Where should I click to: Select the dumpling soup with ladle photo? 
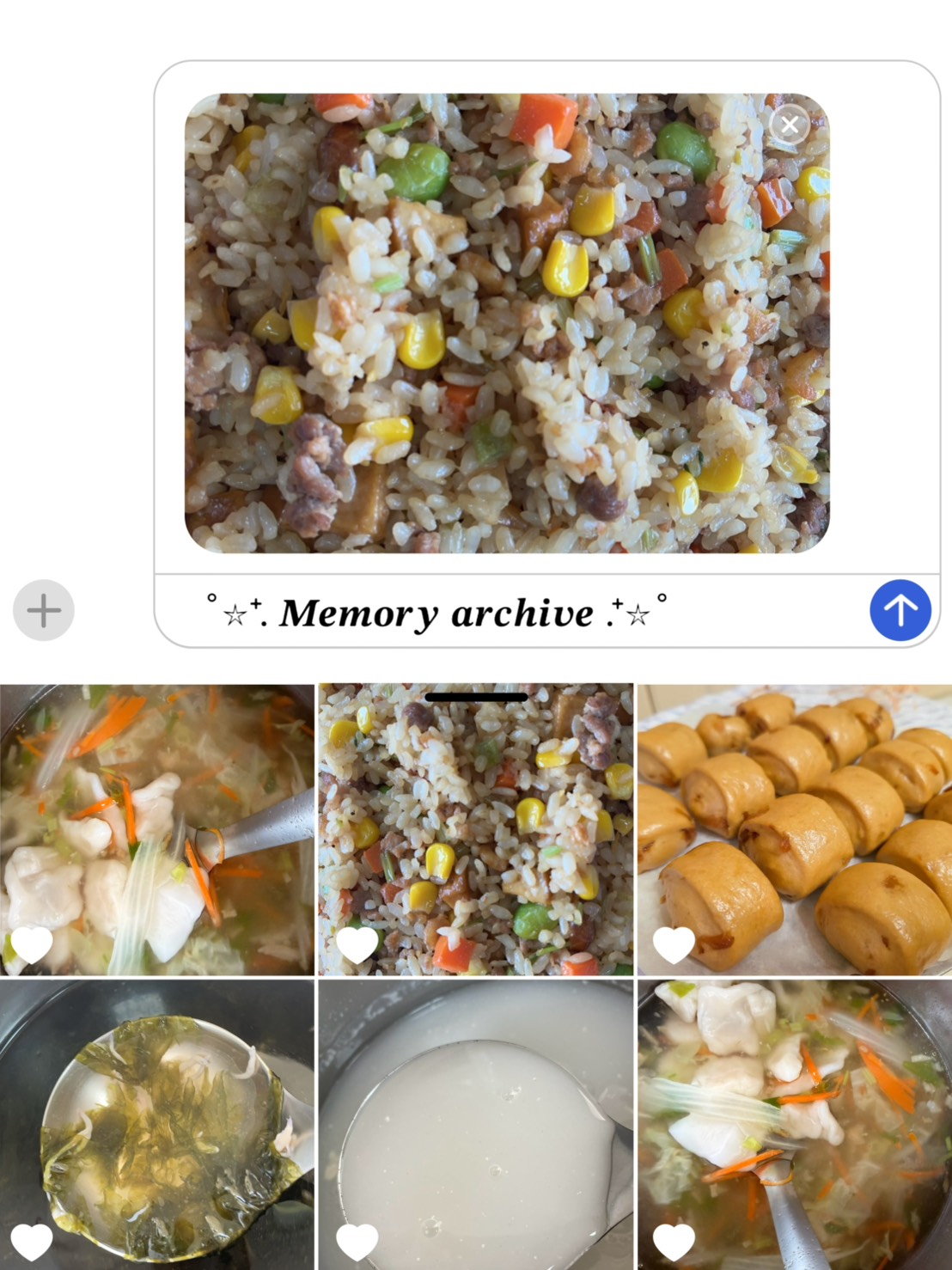(x=157, y=829)
